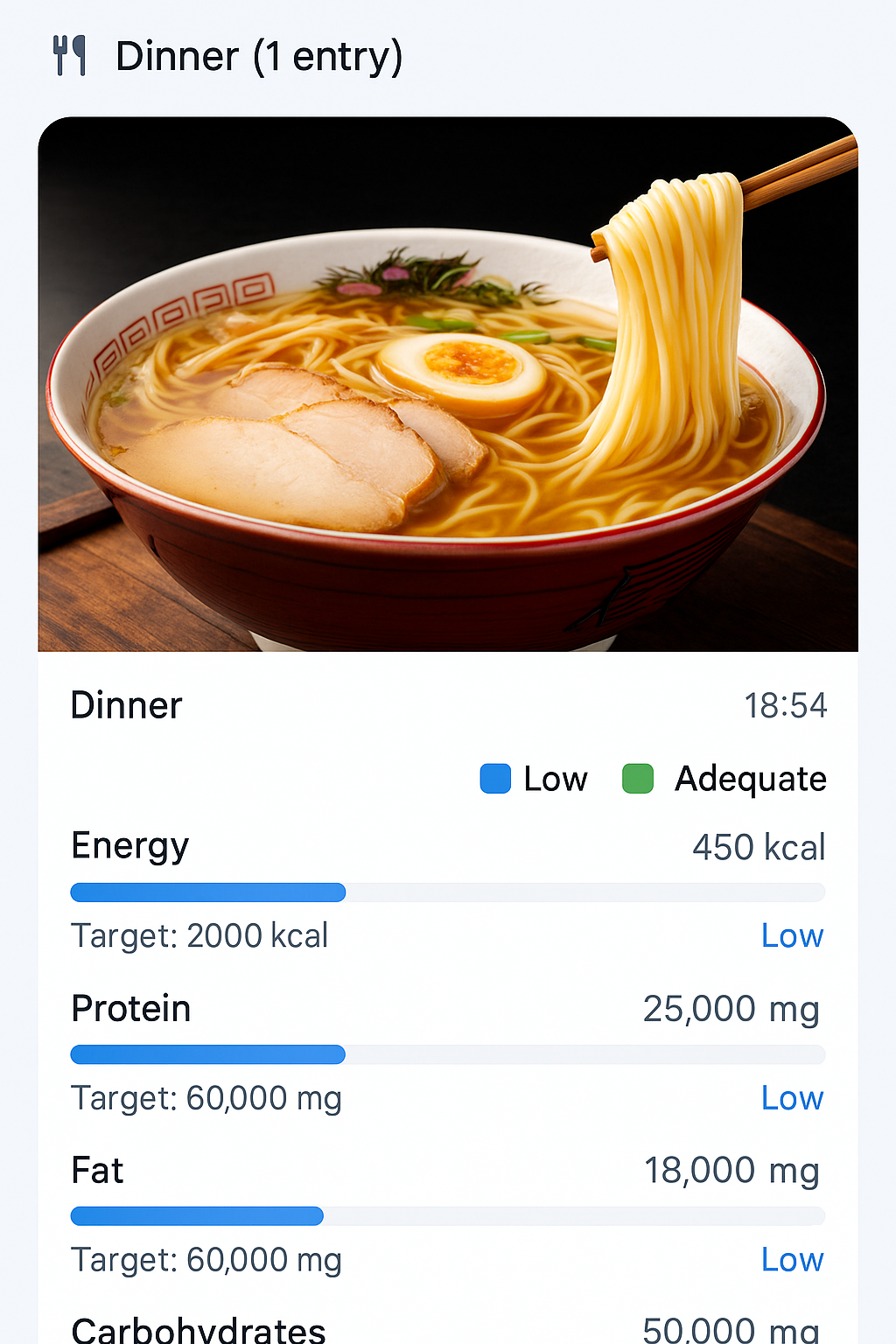This screenshot has height=1344, width=896.
Task: Select the green Adequate legend square
Action: 638,779
